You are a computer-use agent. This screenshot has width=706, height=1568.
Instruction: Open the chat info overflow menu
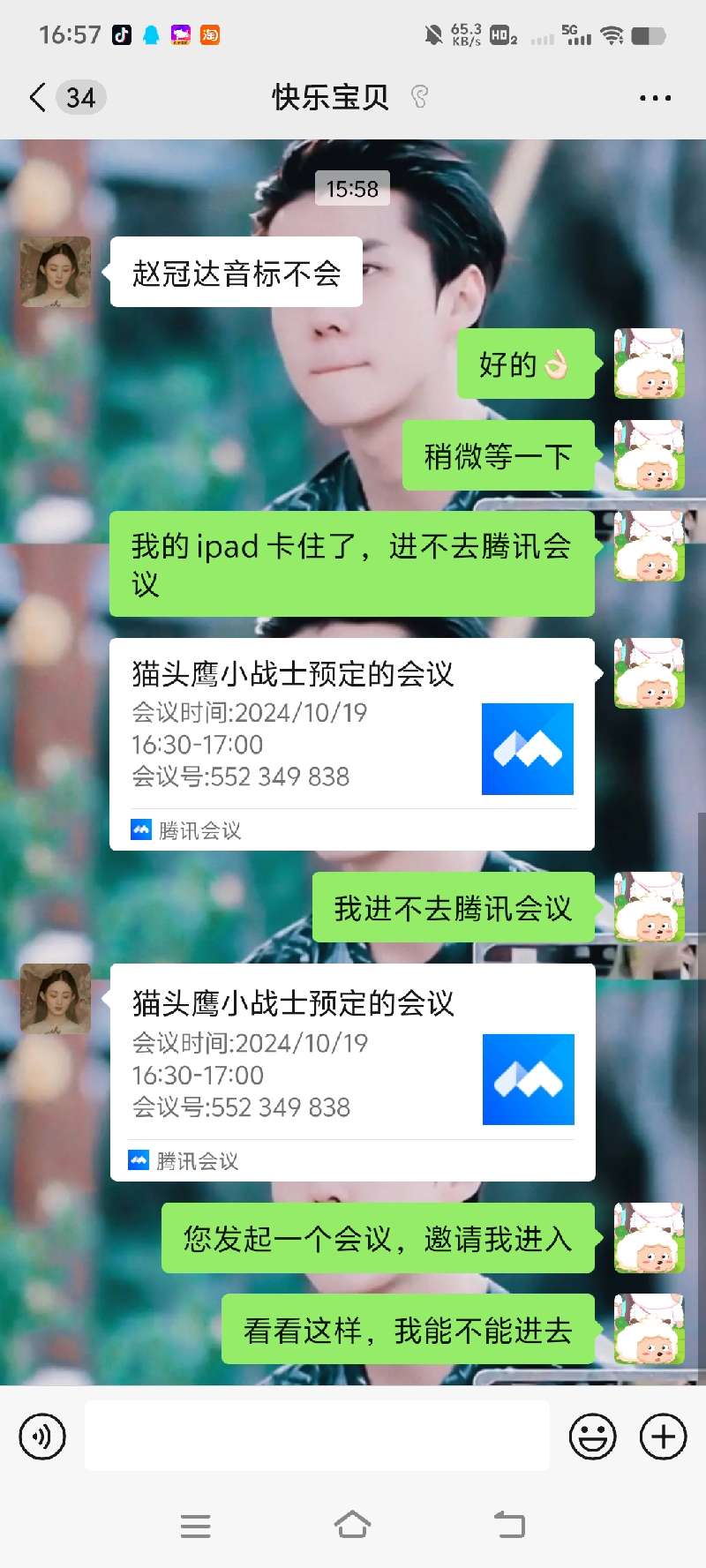click(655, 98)
